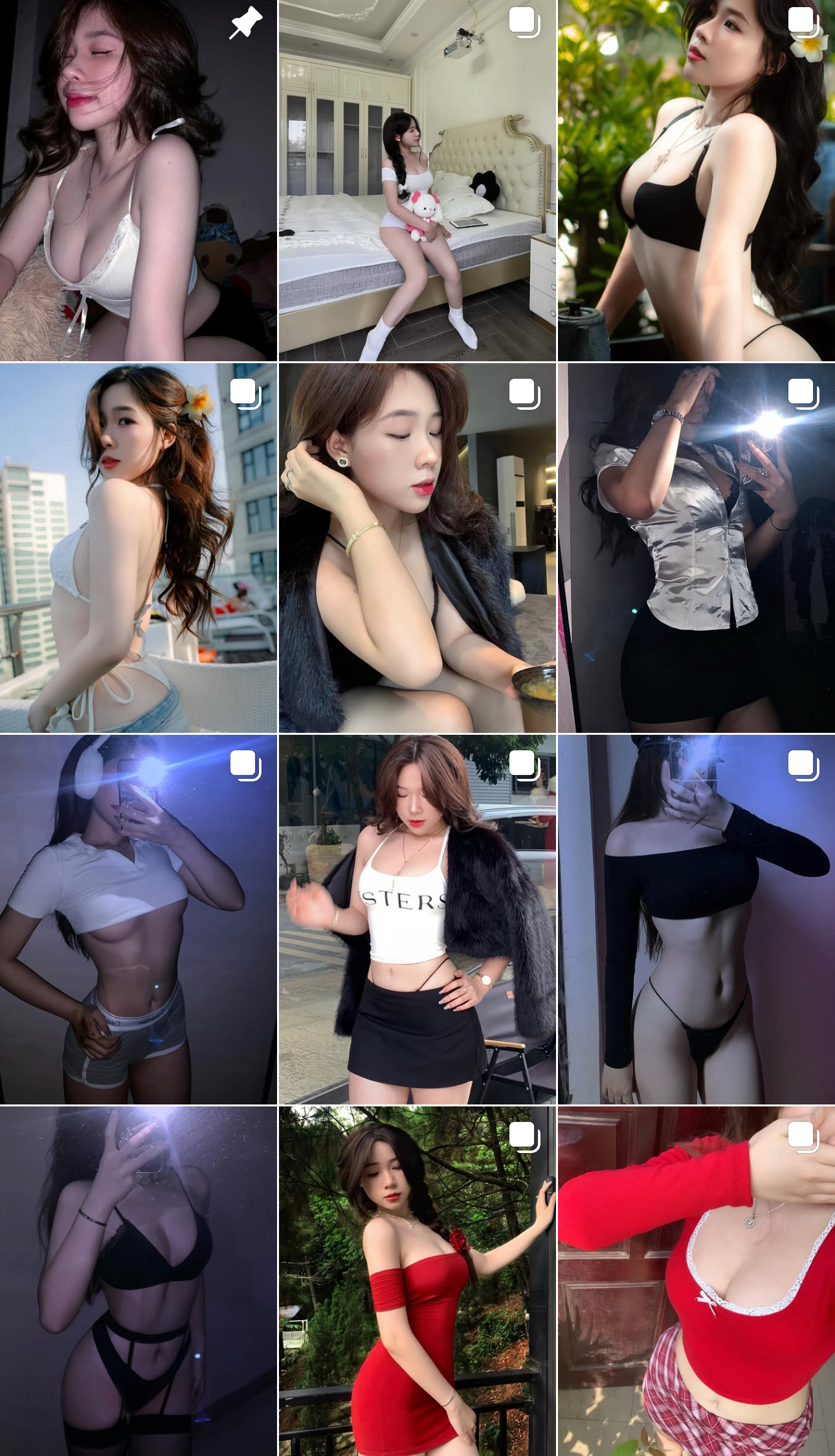The width and height of the screenshot is (835, 1456).
Task: Open the mirror selfie with black off-shoulder top
Action: 696,919
